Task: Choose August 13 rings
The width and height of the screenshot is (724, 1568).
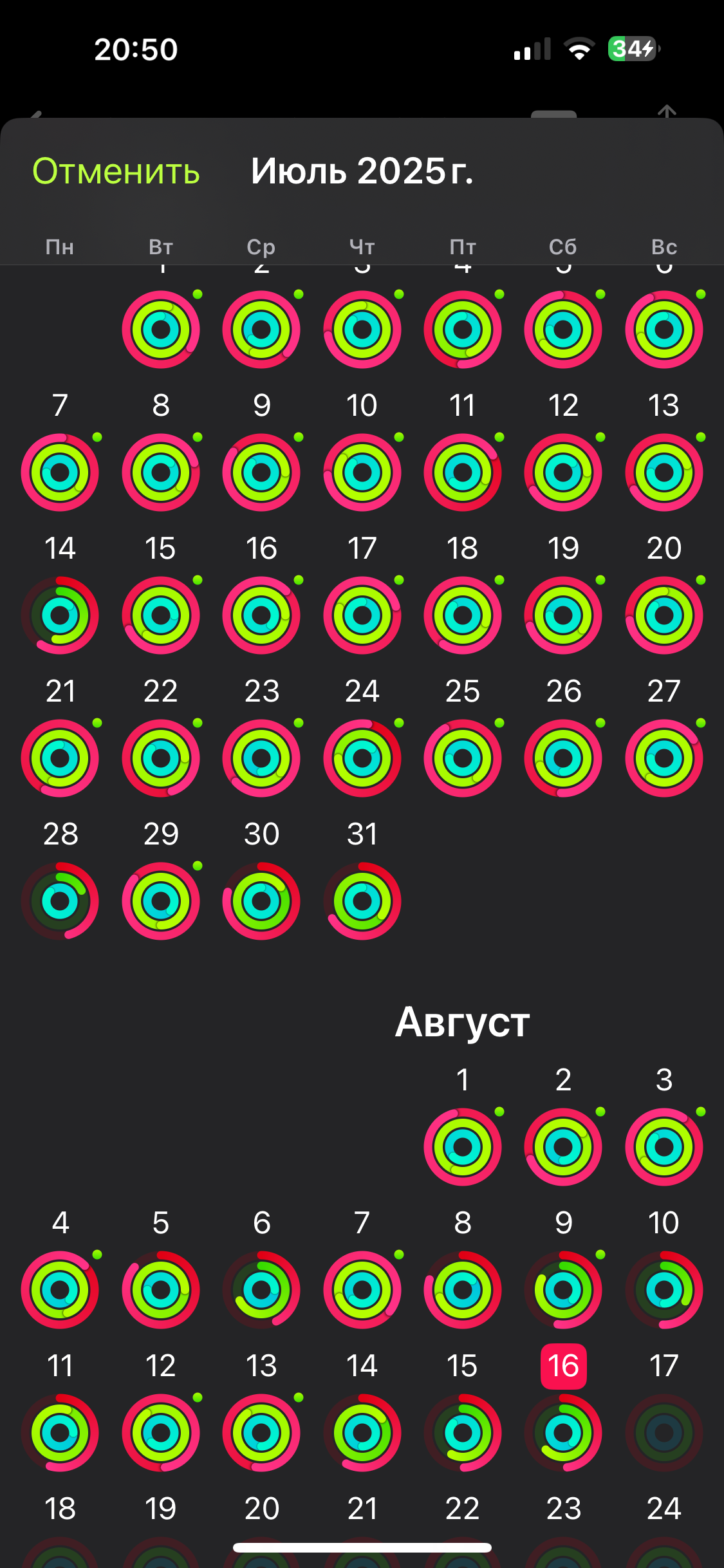Action: coord(261,1432)
